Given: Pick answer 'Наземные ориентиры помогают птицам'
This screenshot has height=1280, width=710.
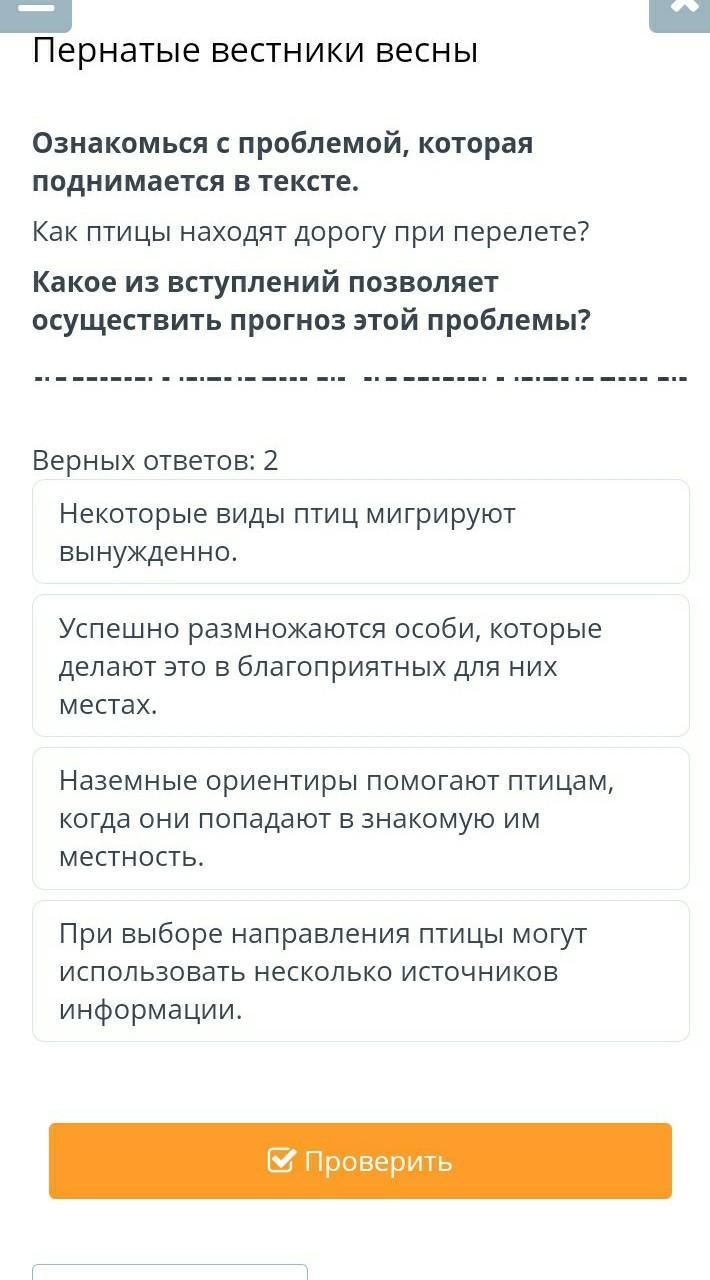Looking at the screenshot, I should coord(361,818).
